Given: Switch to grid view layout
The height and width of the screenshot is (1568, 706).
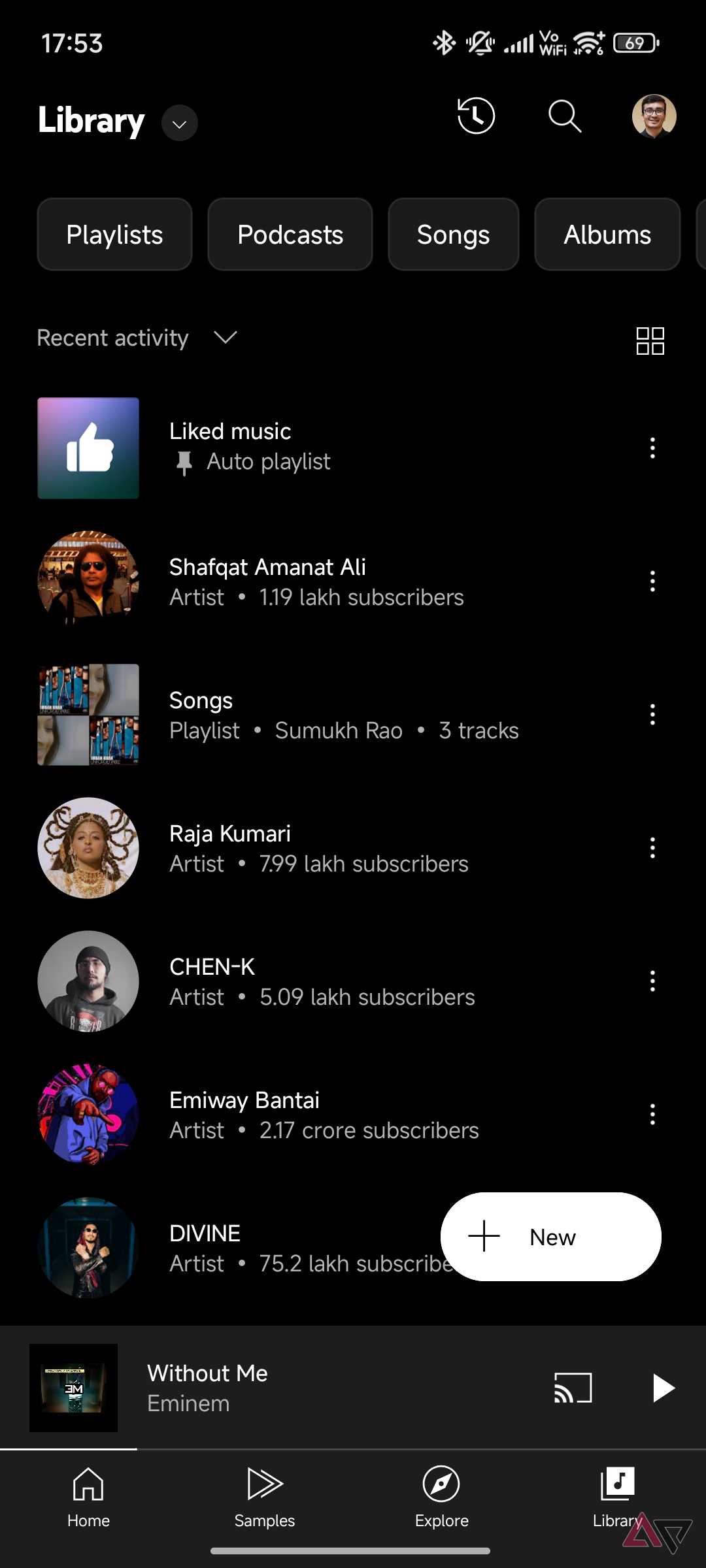Looking at the screenshot, I should [649, 338].
